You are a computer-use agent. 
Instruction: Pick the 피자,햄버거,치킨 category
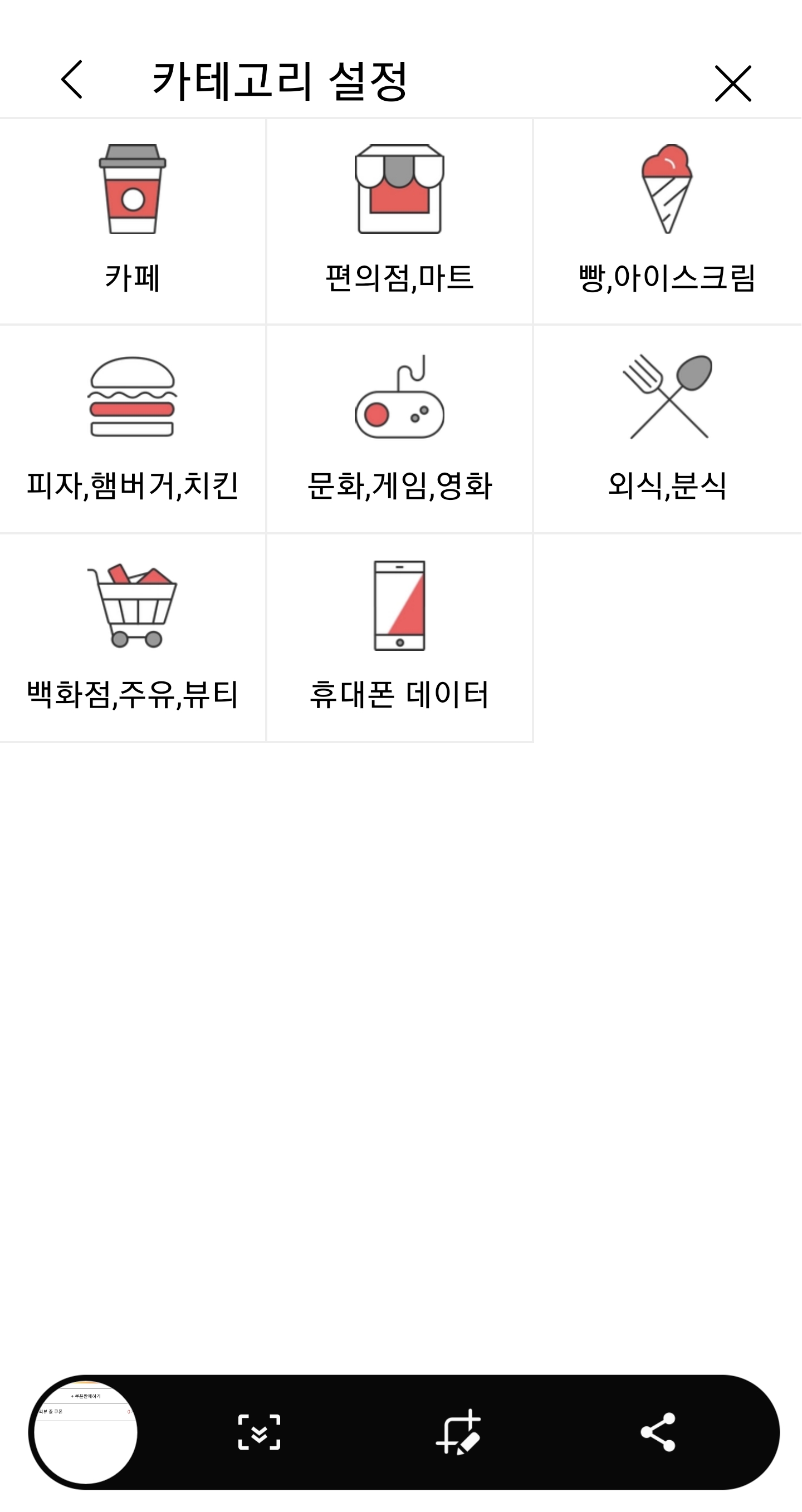tap(133, 429)
